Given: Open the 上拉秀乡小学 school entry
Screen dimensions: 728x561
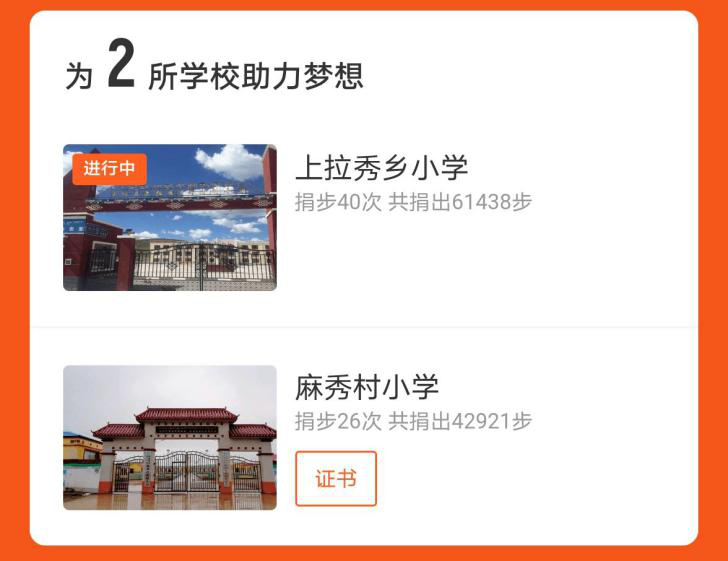Looking at the screenshot, I should [x=381, y=168].
